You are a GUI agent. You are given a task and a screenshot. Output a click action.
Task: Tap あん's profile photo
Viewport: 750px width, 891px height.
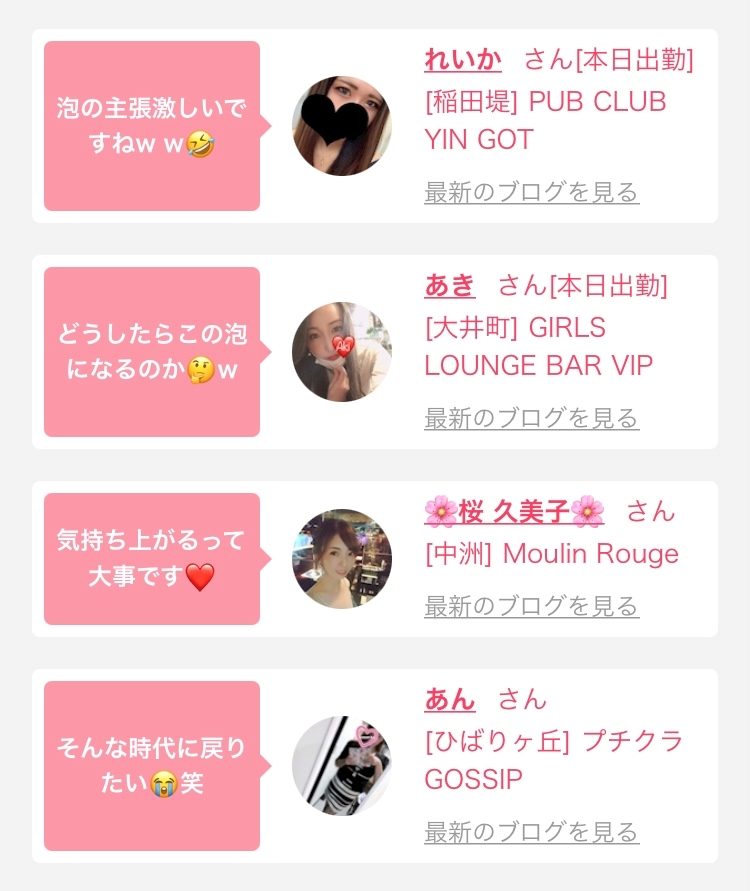[342, 765]
